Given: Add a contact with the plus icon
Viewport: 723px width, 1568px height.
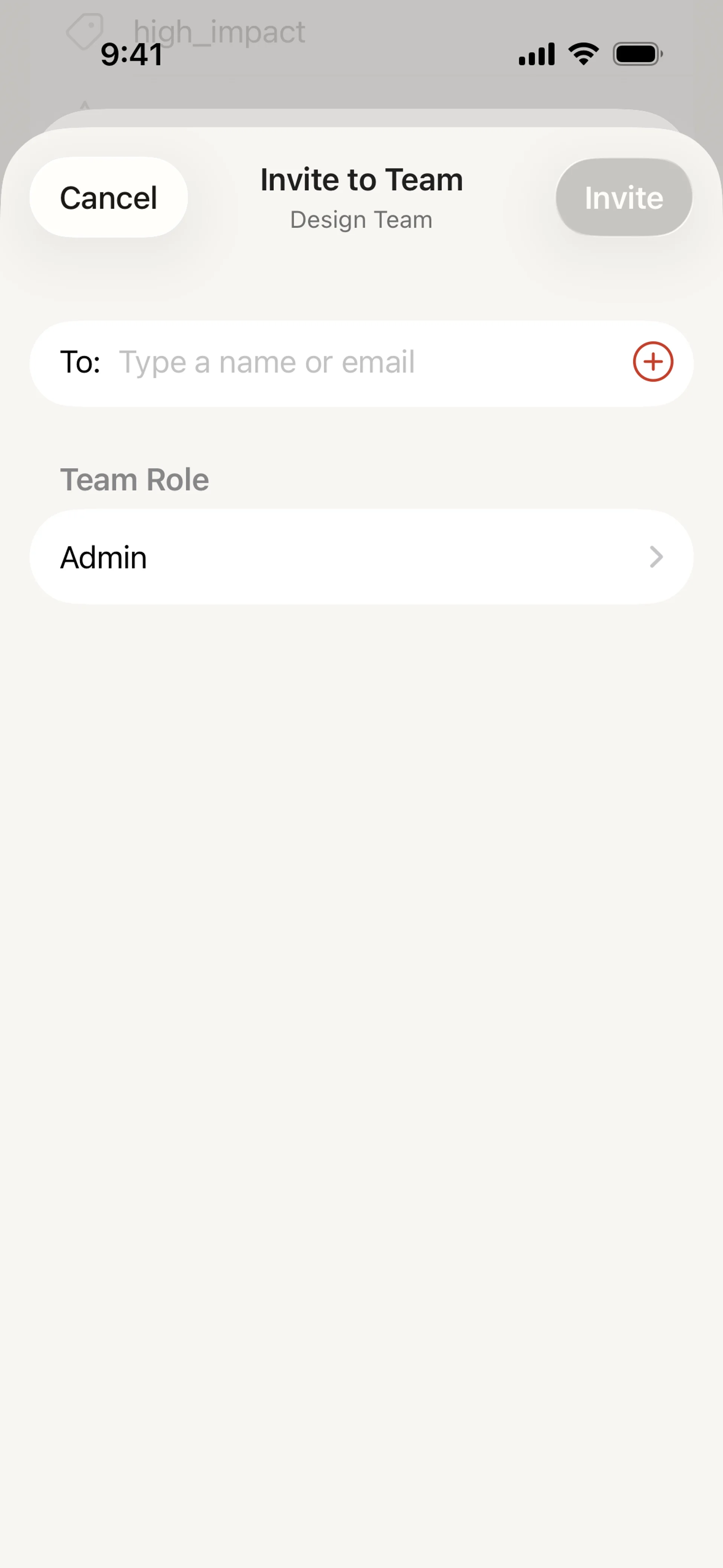Looking at the screenshot, I should 653,362.
